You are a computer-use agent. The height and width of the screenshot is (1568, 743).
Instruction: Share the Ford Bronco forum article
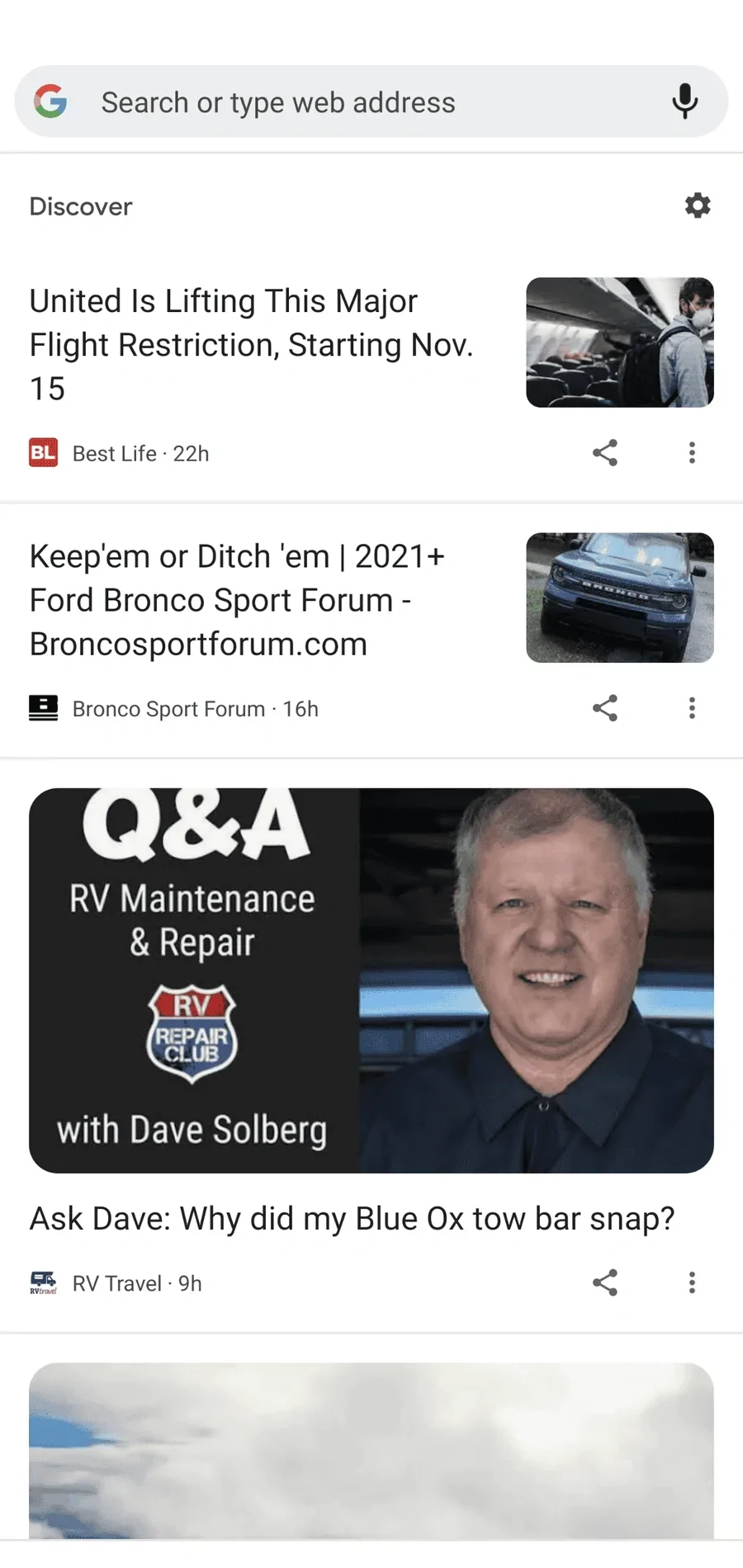coord(605,708)
